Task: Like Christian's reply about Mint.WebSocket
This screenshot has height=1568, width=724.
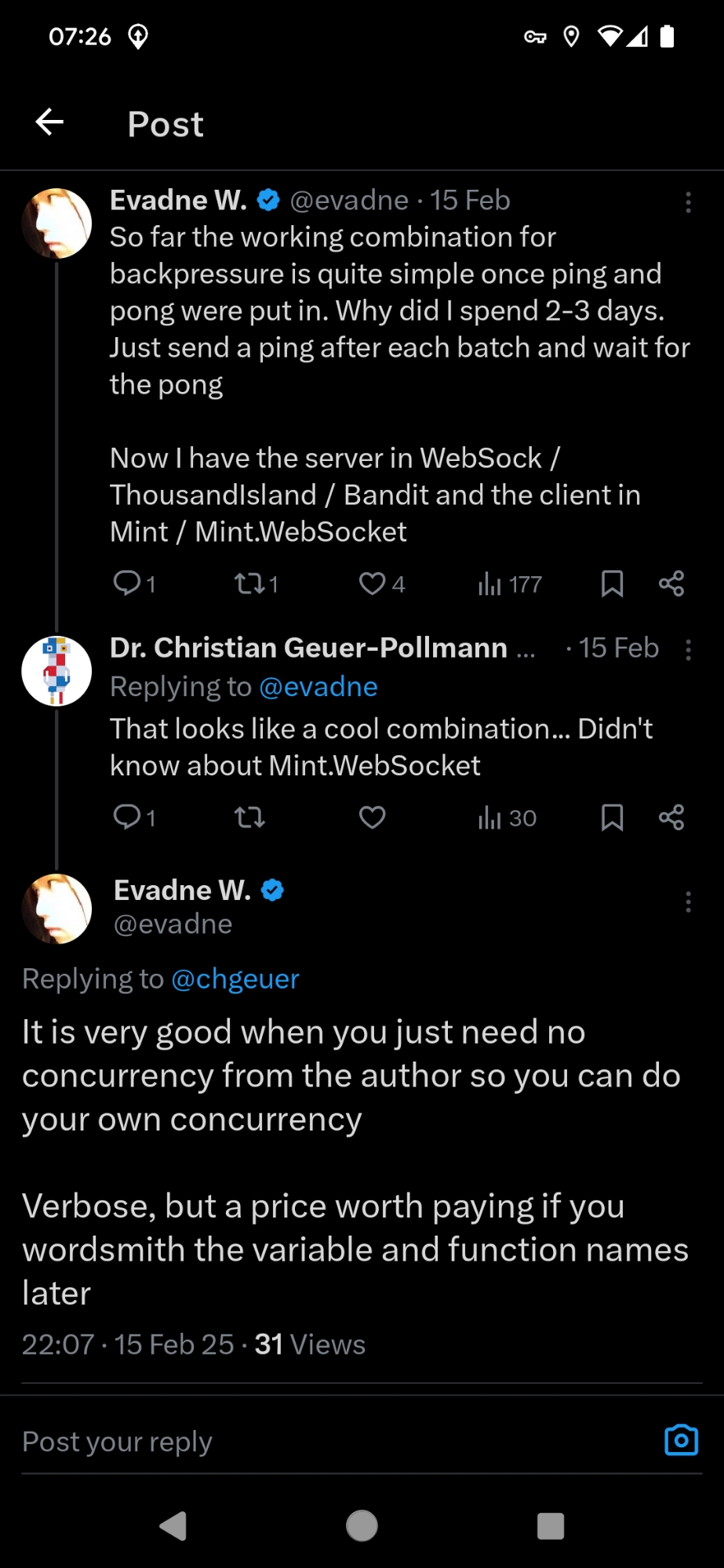Action: [x=372, y=818]
